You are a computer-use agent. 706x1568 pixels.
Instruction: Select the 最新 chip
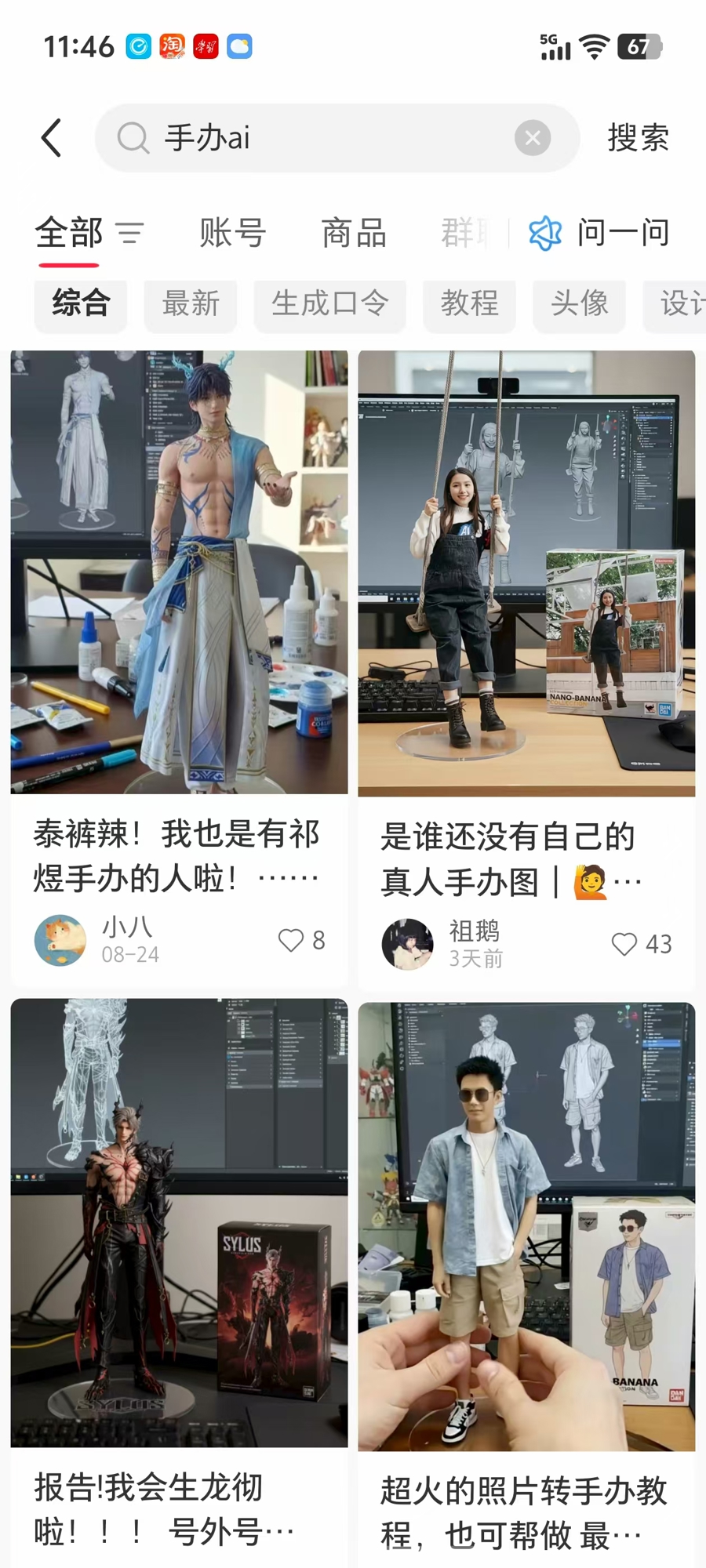[191, 303]
